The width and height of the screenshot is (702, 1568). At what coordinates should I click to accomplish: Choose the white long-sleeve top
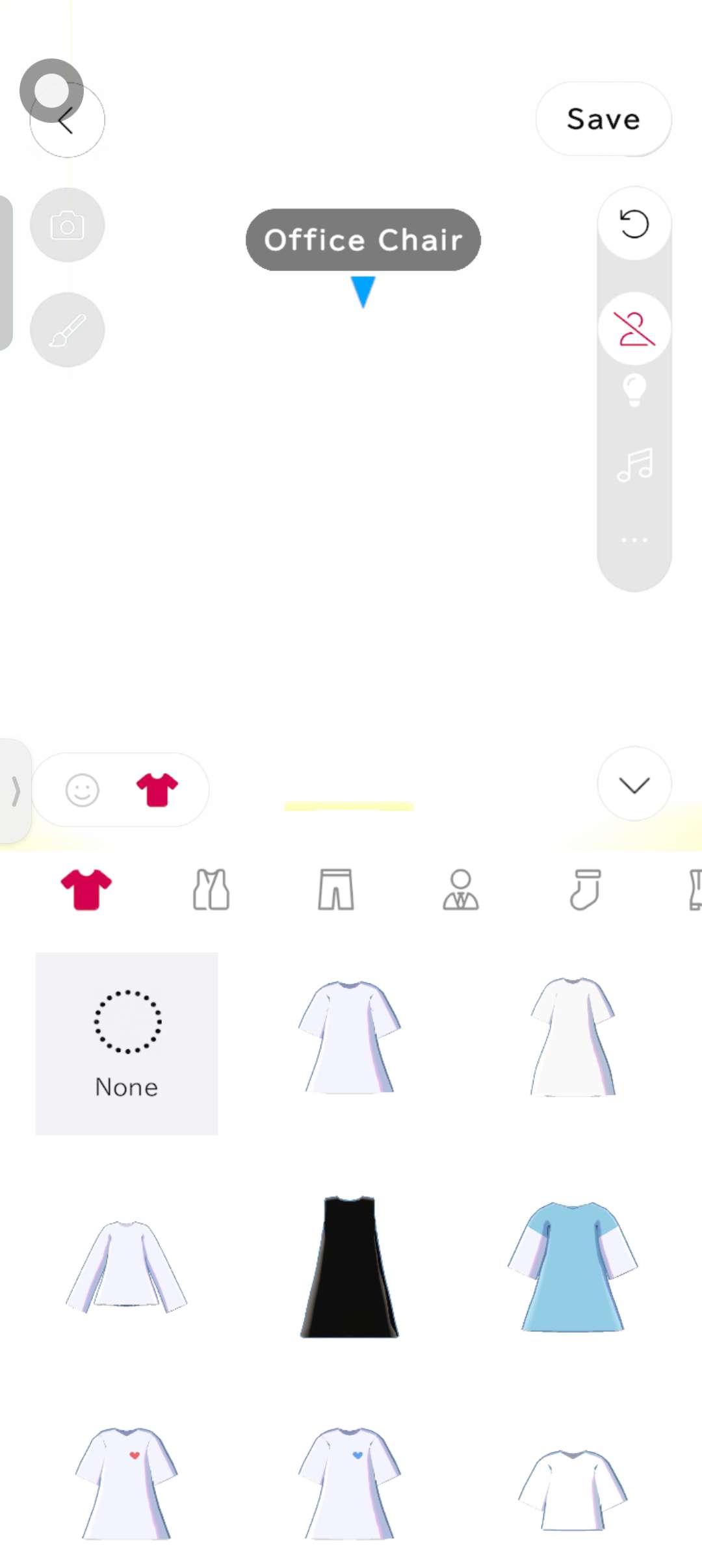pos(127,1266)
